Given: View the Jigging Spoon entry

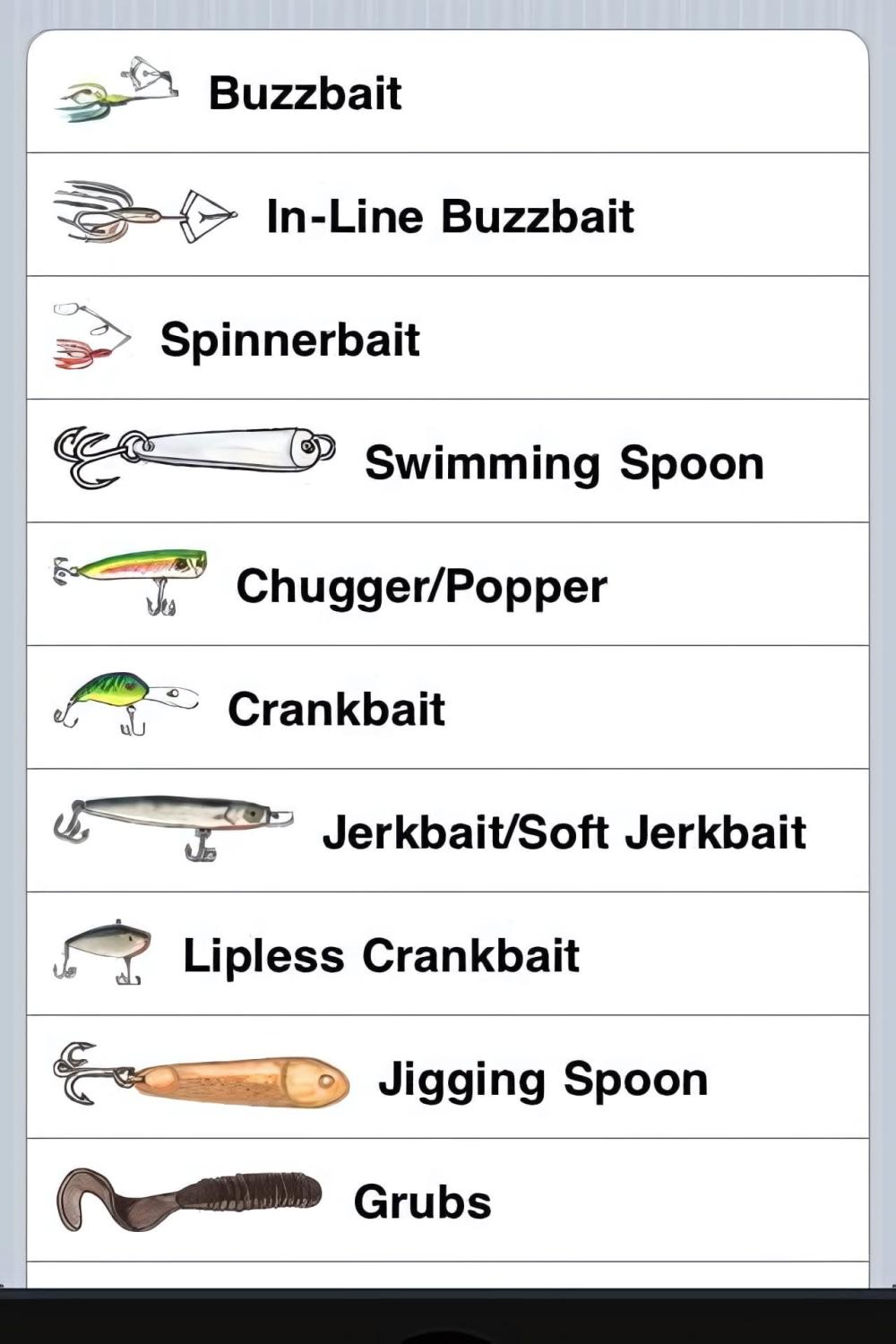Looking at the screenshot, I should 543,1079.
